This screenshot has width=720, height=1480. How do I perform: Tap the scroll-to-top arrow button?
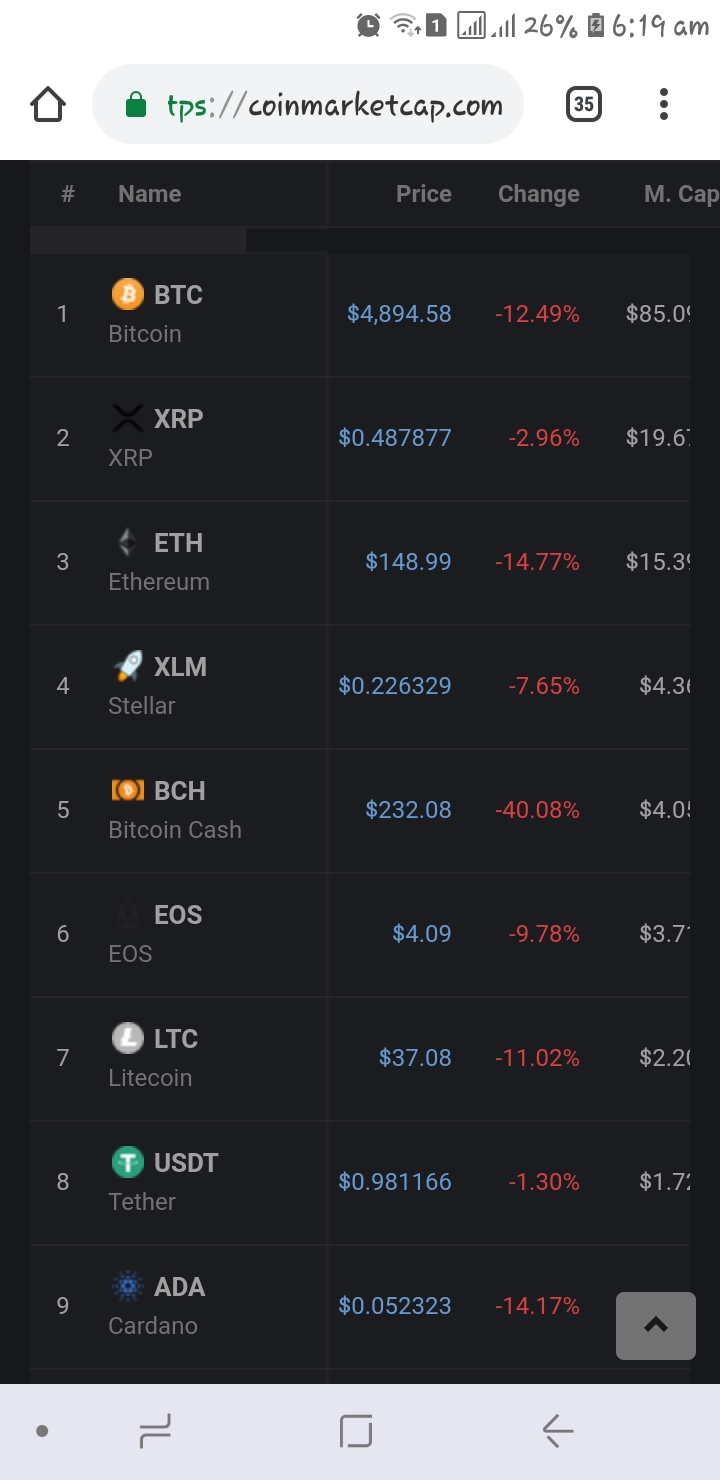655,1325
